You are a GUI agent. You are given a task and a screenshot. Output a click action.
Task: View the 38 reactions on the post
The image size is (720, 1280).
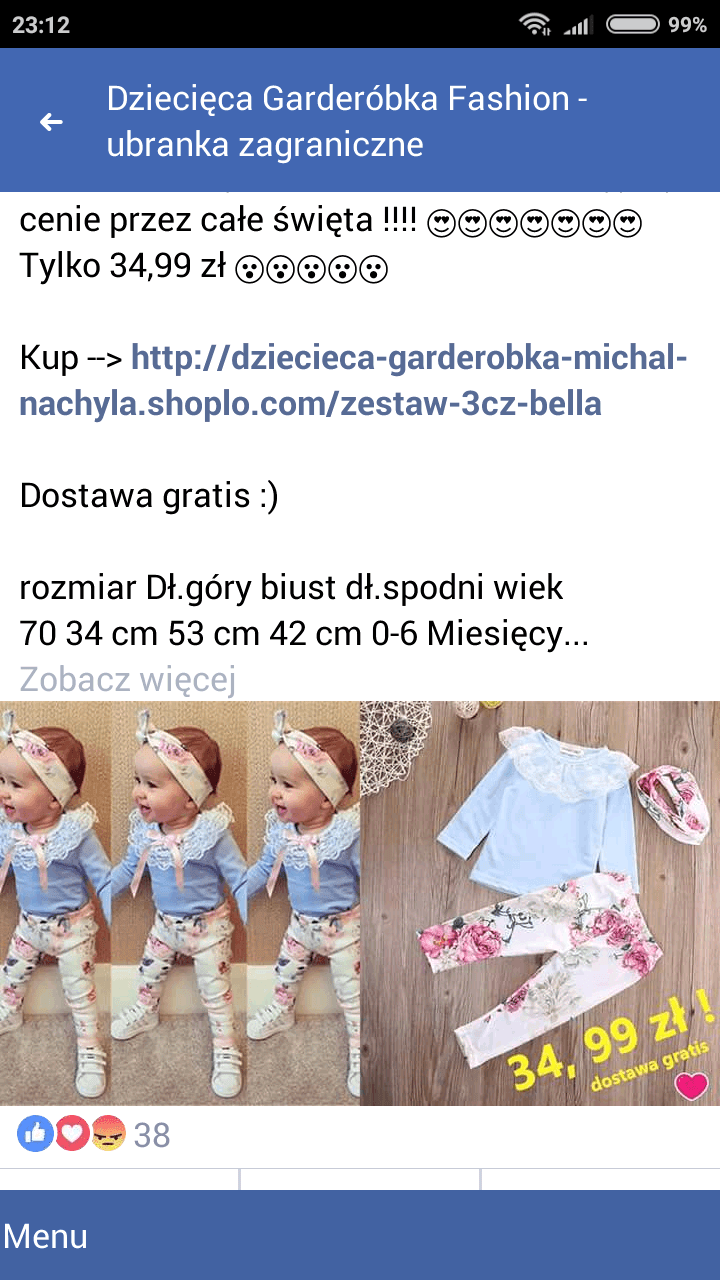(x=95, y=1135)
